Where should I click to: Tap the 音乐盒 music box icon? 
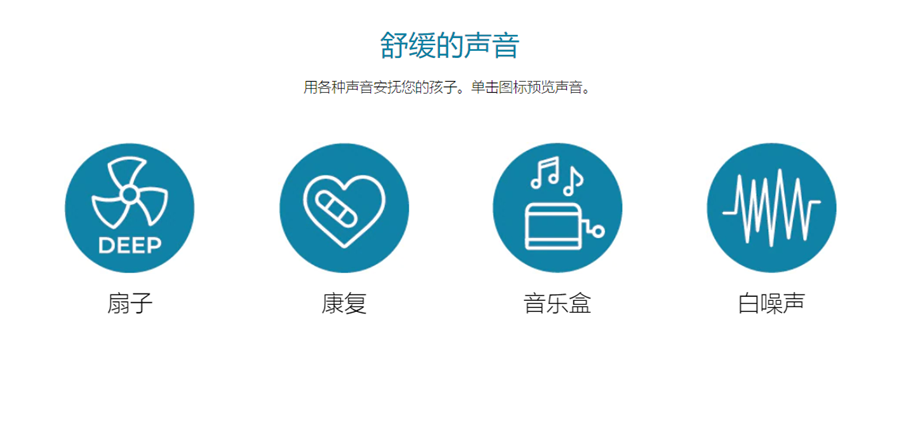tap(557, 207)
